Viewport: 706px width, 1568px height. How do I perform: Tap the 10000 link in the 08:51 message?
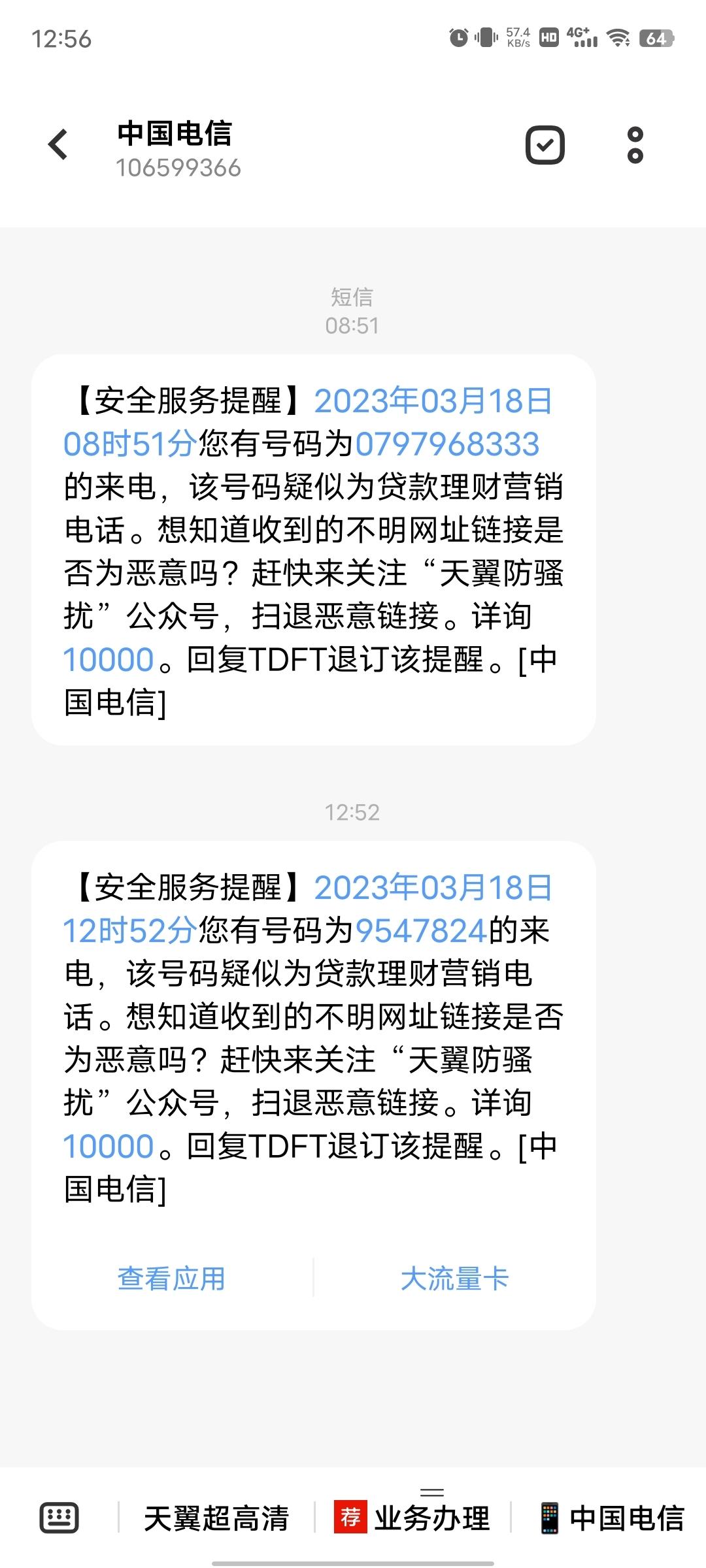[109, 659]
